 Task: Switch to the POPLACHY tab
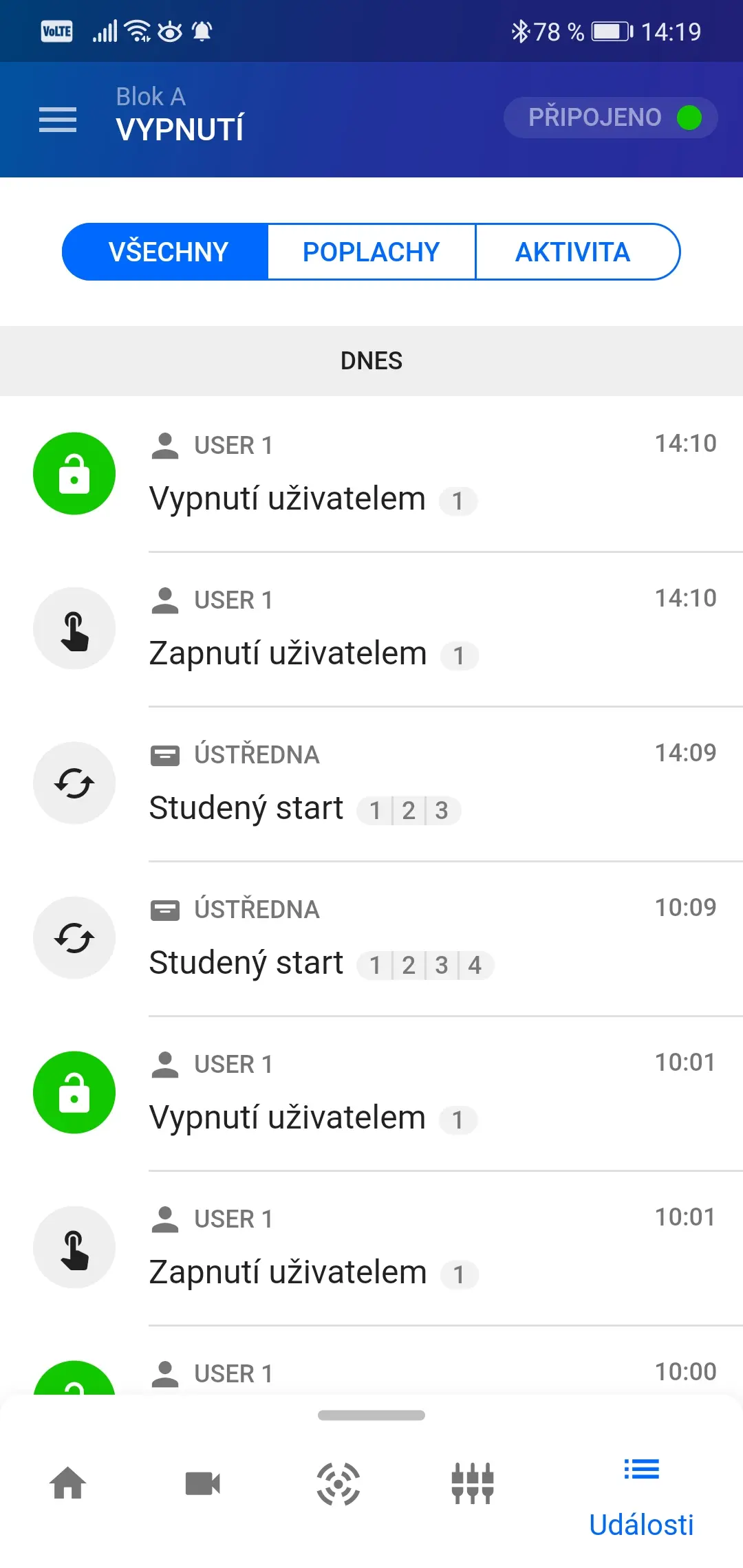tap(371, 252)
